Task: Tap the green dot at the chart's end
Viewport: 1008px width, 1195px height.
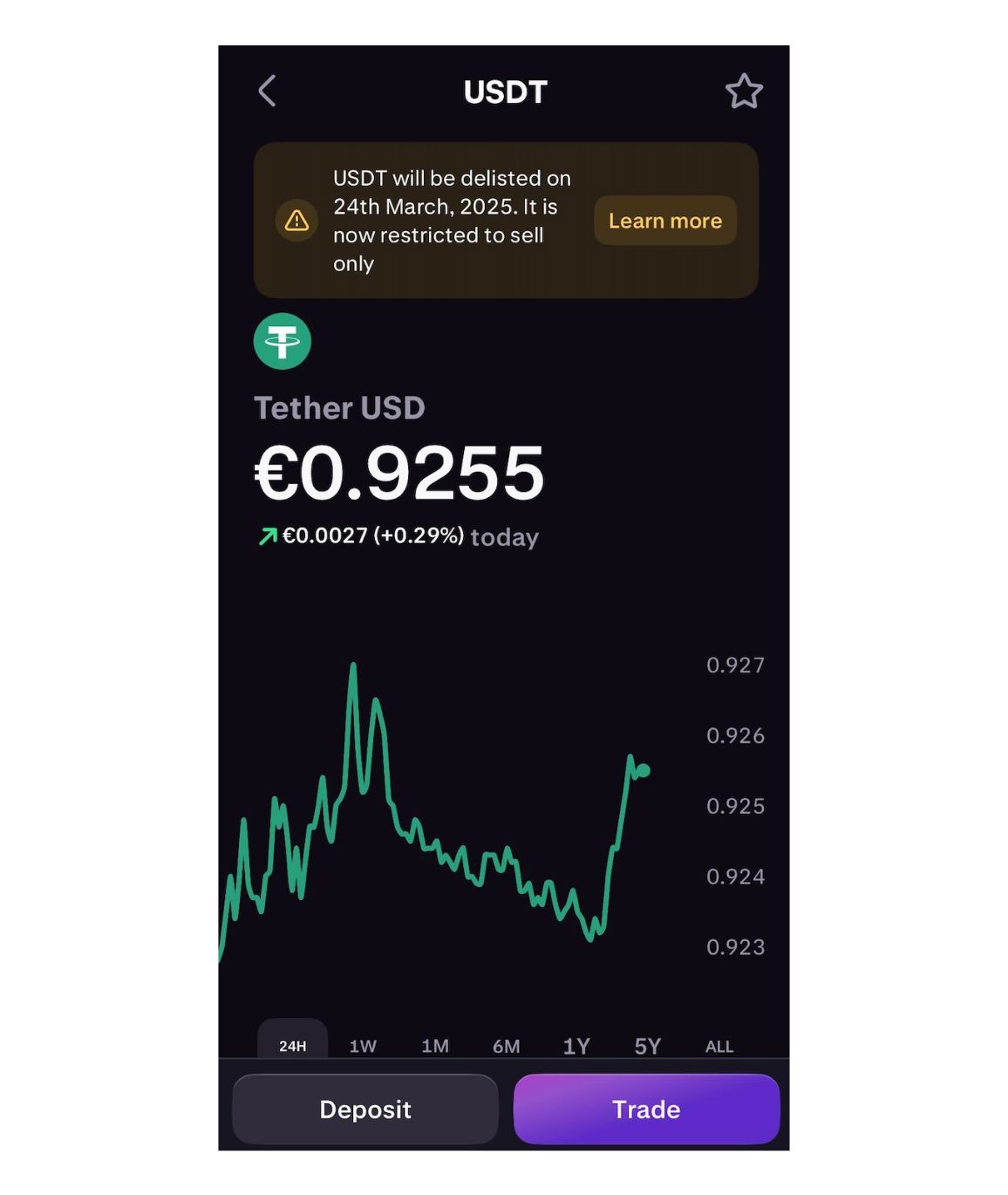Action: tap(644, 770)
